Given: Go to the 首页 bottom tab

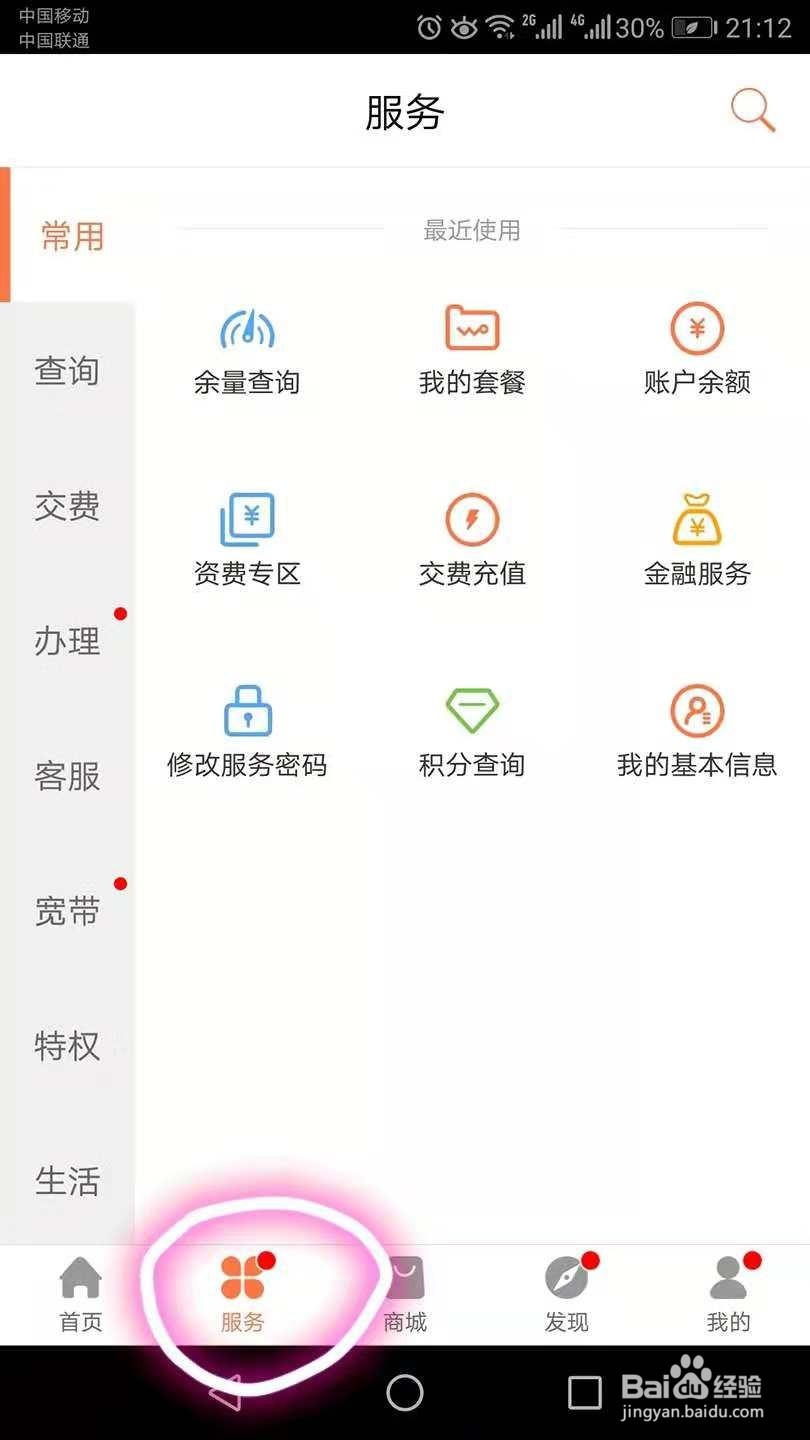Looking at the screenshot, I should (x=81, y=1295).
